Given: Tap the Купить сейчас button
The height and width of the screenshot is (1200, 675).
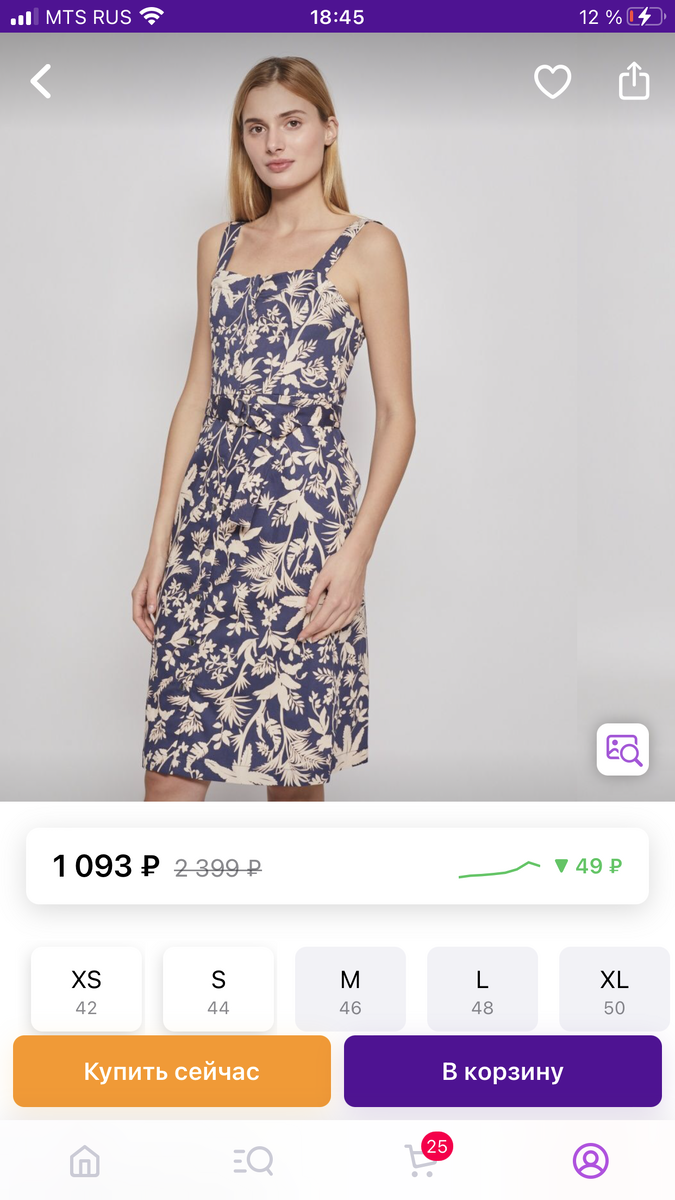Looking at the screenshot, I should pos(172,1072).
